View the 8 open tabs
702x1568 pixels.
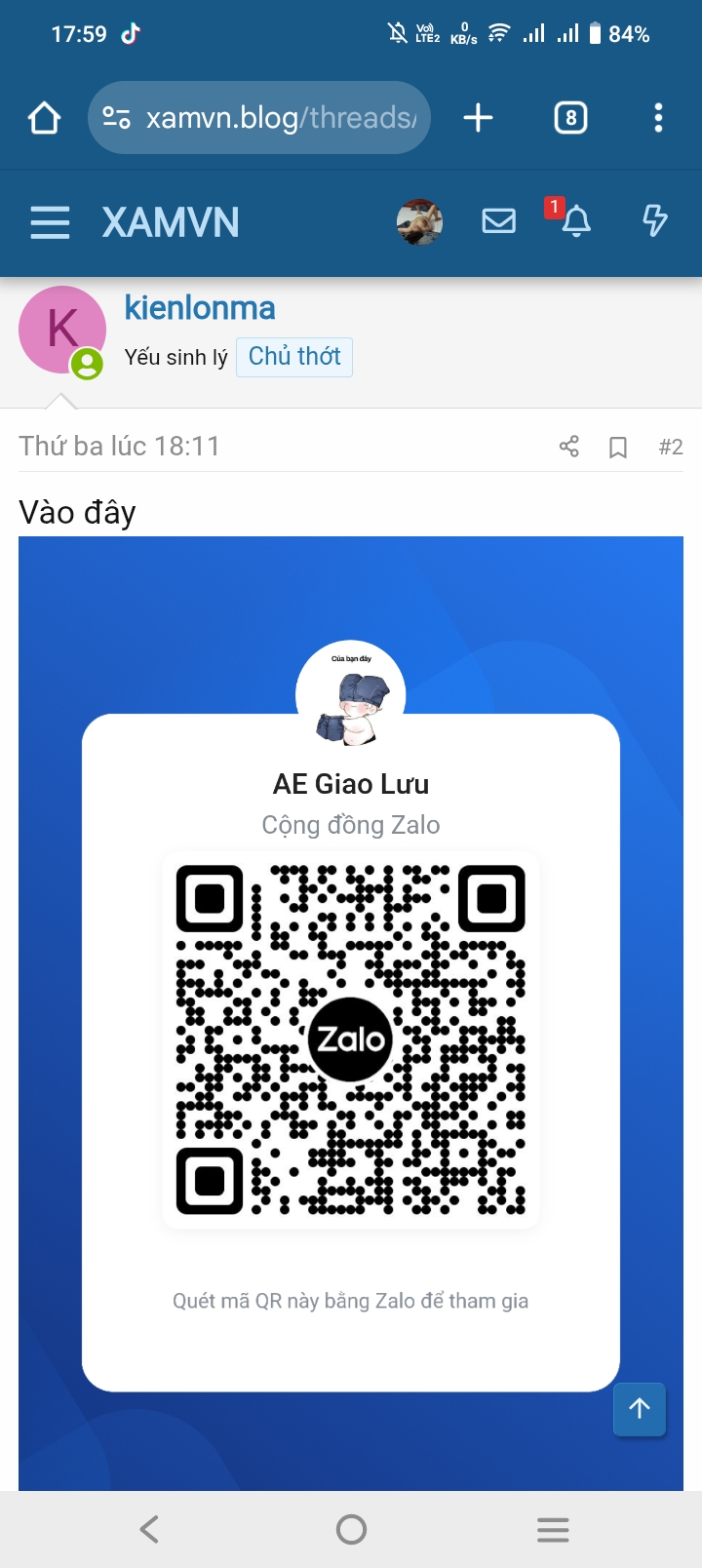pyautogui.click(x=570, y=118)
